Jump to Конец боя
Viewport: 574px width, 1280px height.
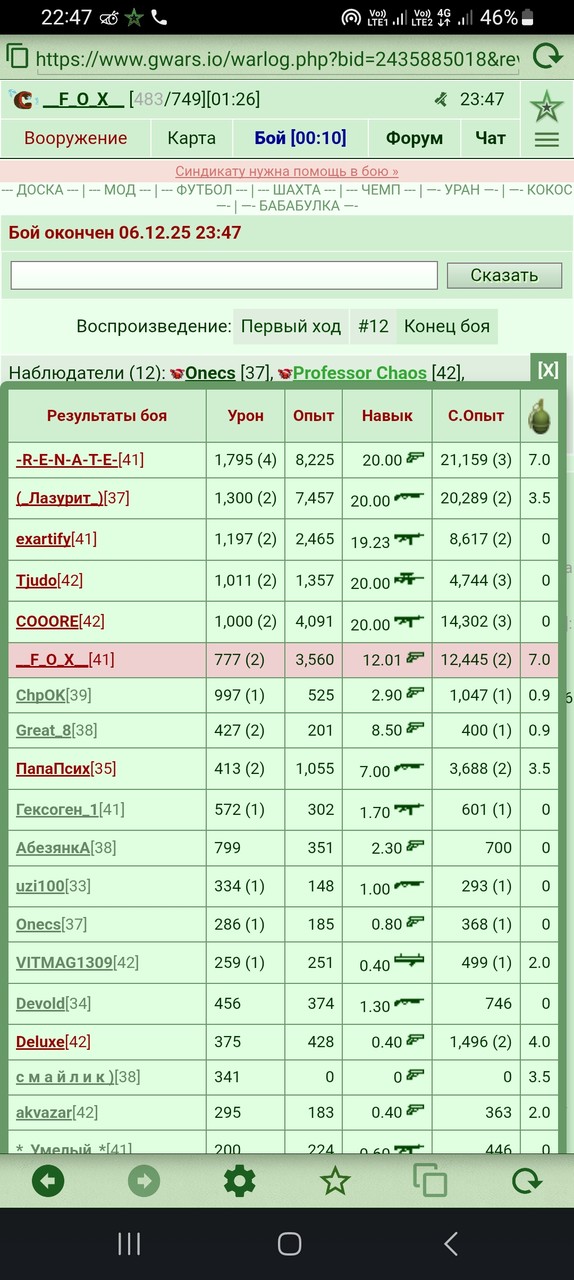(447, 326)
